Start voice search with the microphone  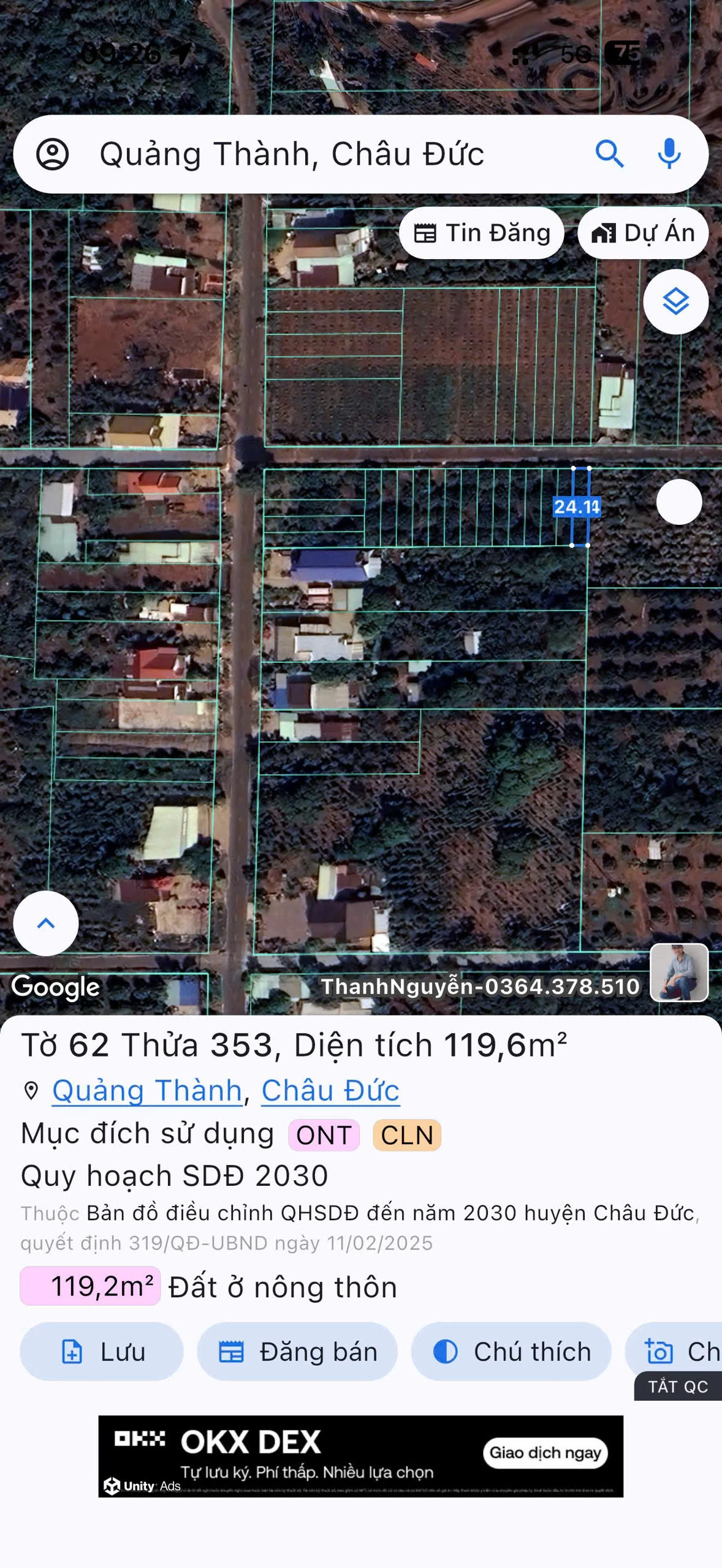tap(669, 154)
